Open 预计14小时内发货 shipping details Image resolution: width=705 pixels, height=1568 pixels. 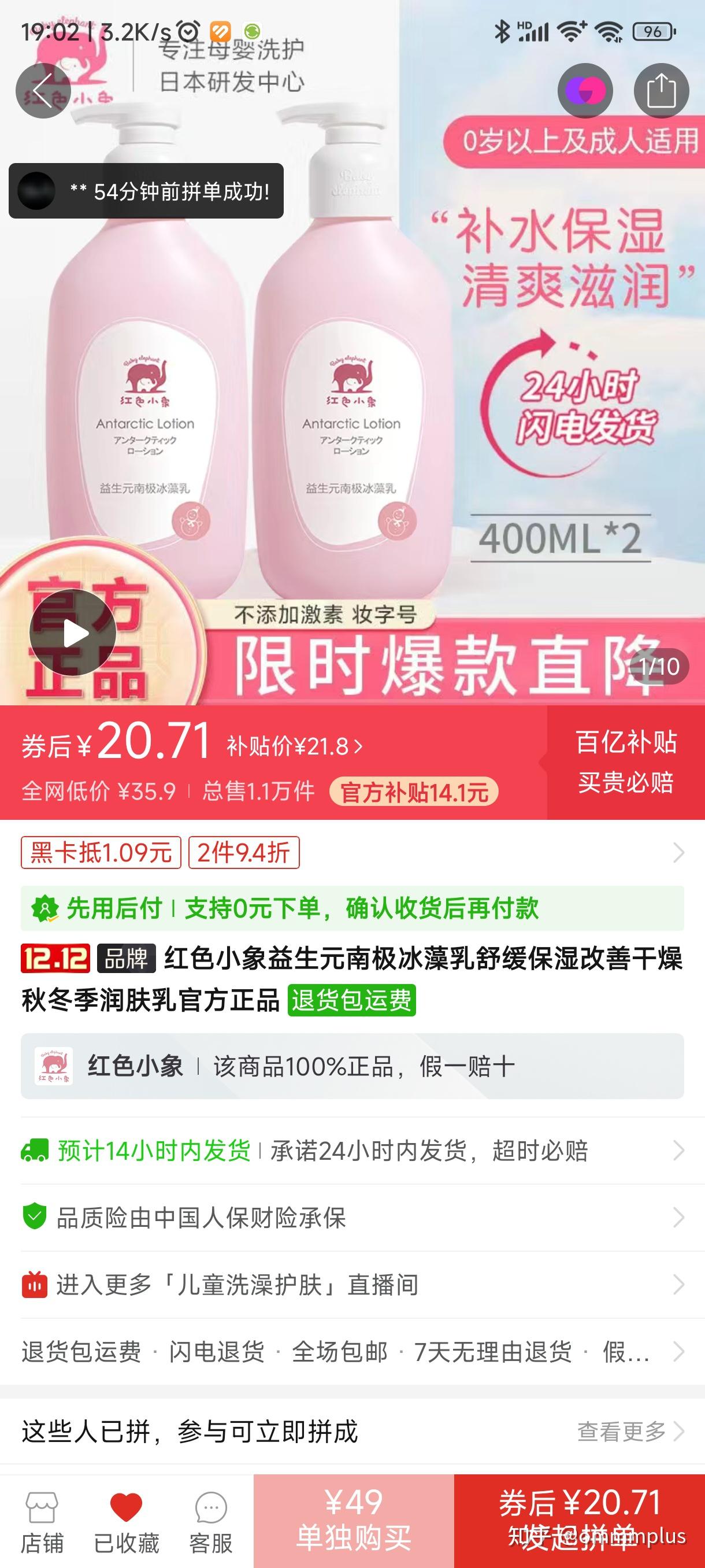tap(353, 1151)
